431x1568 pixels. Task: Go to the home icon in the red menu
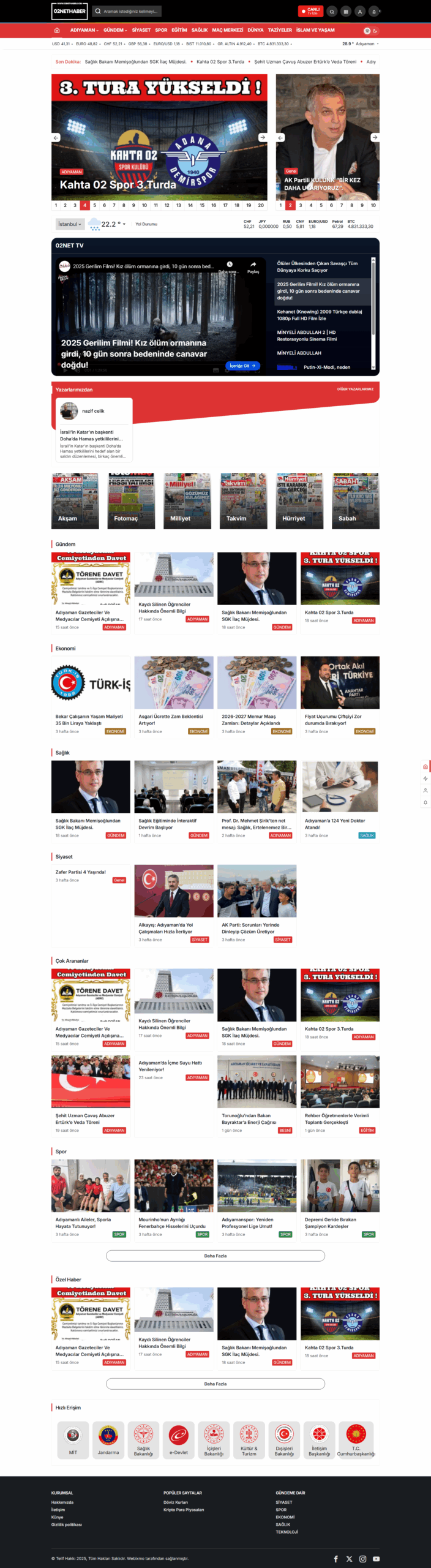[x=57, y=30]
